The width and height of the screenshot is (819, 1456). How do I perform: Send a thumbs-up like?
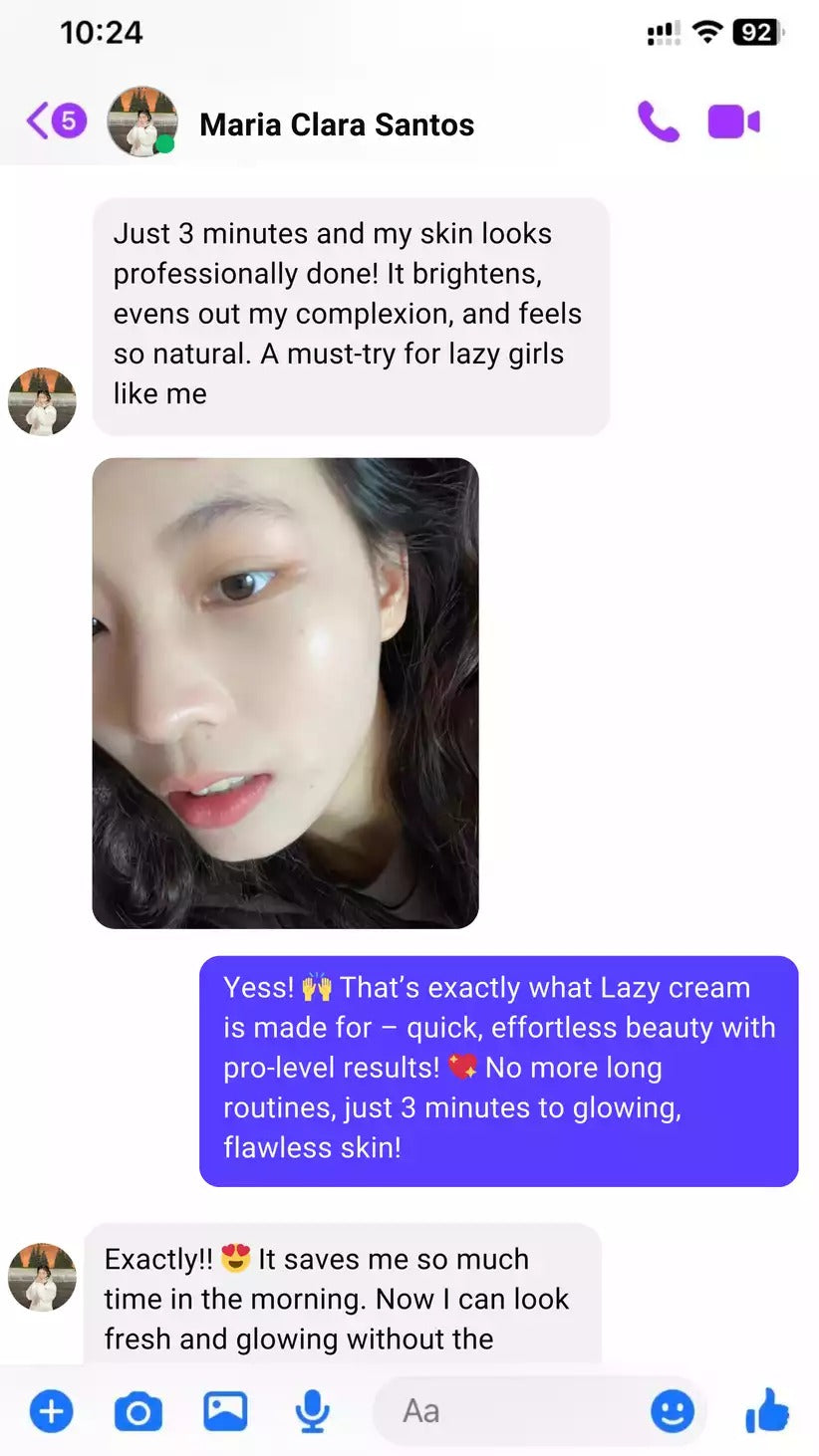coord(767,1411)
